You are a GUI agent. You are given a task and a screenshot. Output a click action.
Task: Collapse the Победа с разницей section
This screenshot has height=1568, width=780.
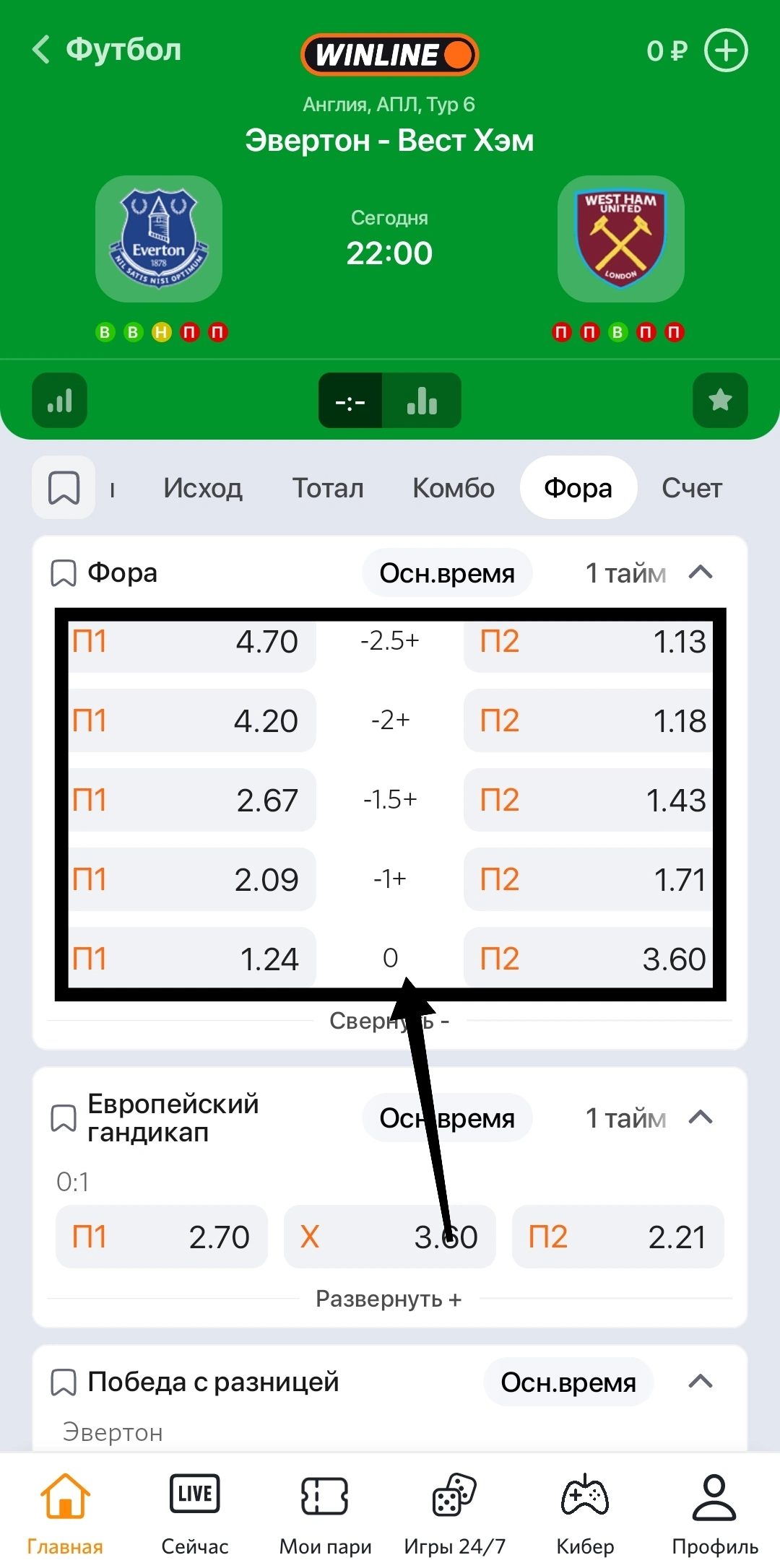tap(701, 1382)
